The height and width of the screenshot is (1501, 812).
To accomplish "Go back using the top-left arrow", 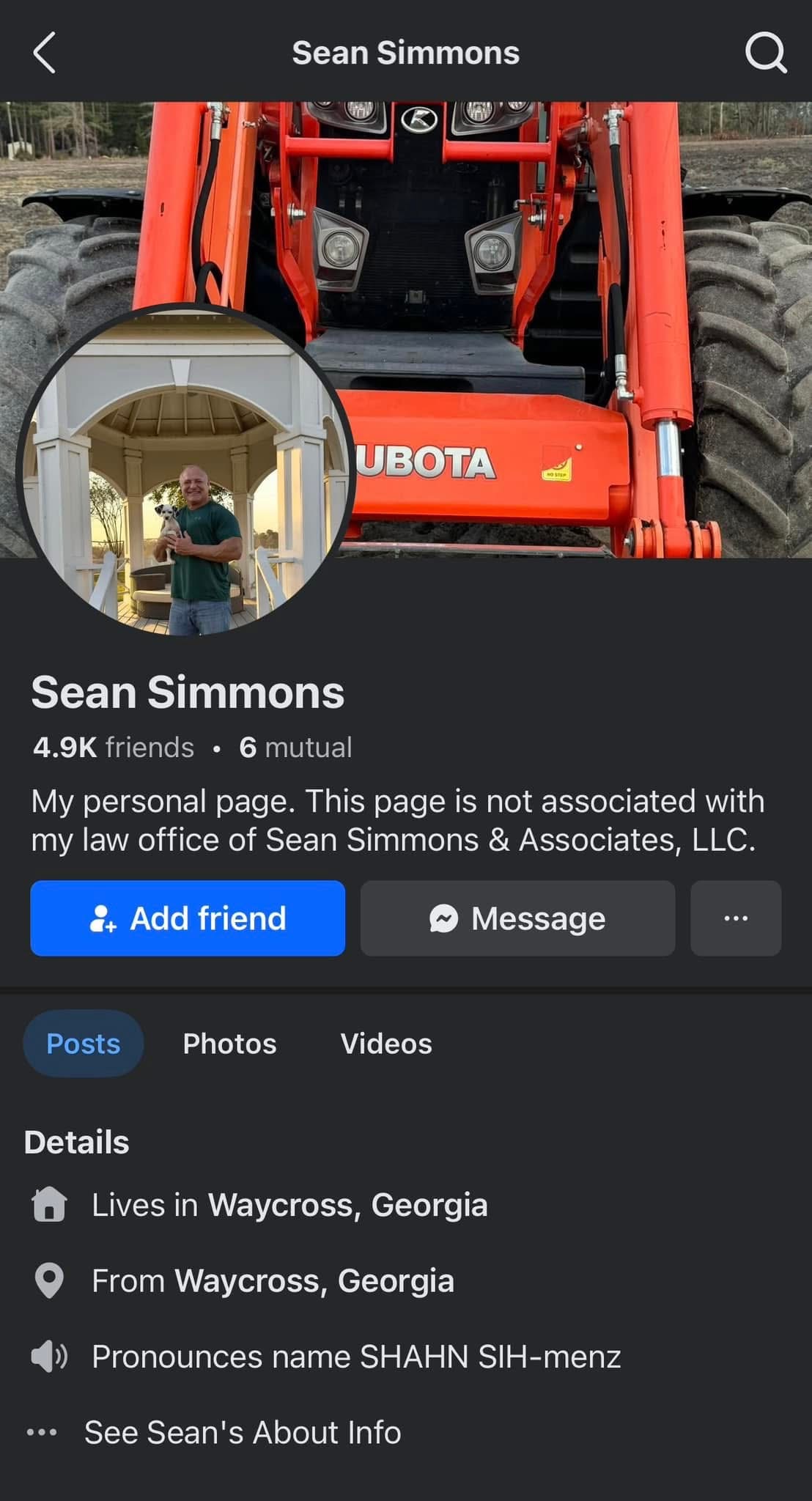I will pyautogui.click(x=45, y=54).
